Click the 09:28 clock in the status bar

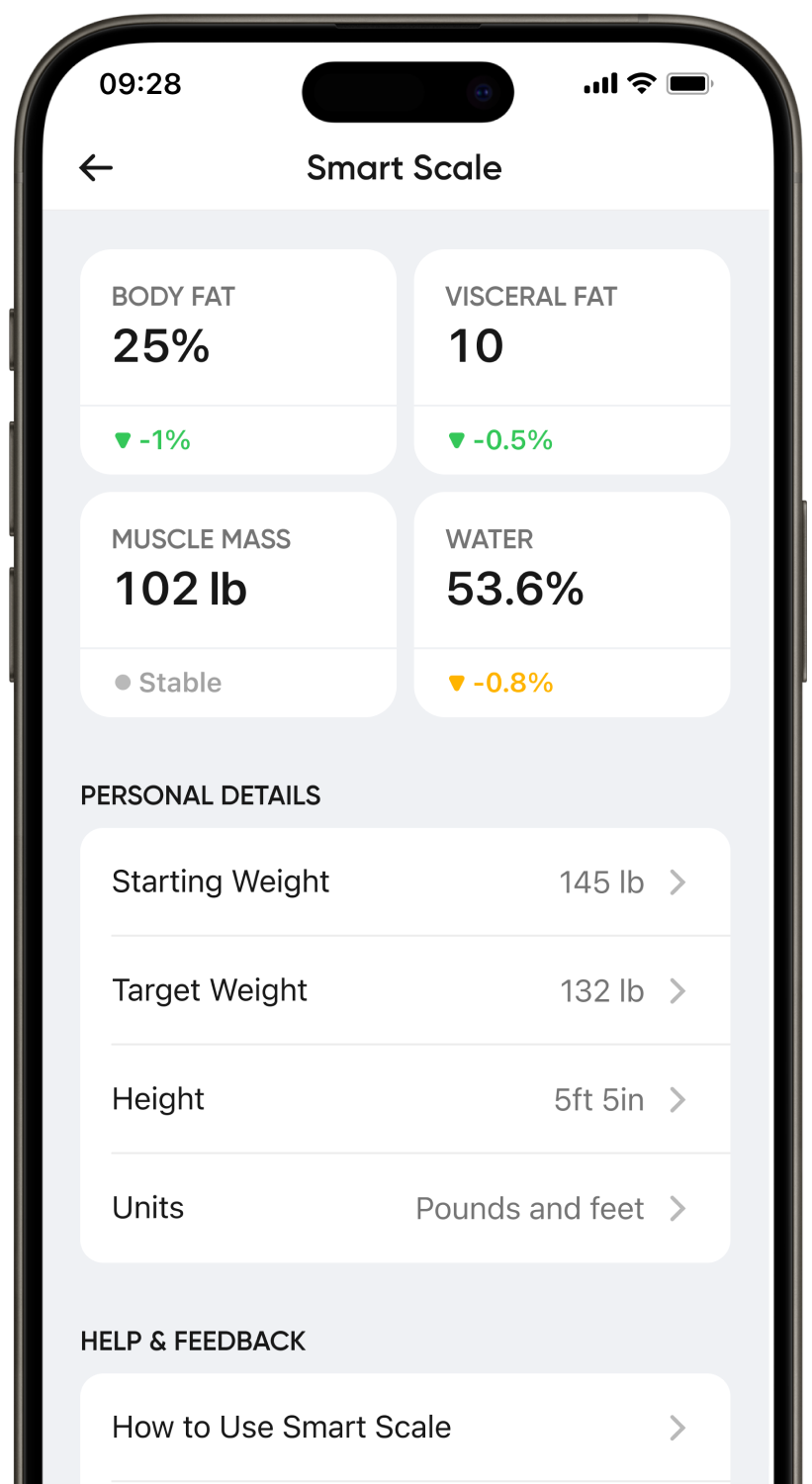(x=141, y=84)
